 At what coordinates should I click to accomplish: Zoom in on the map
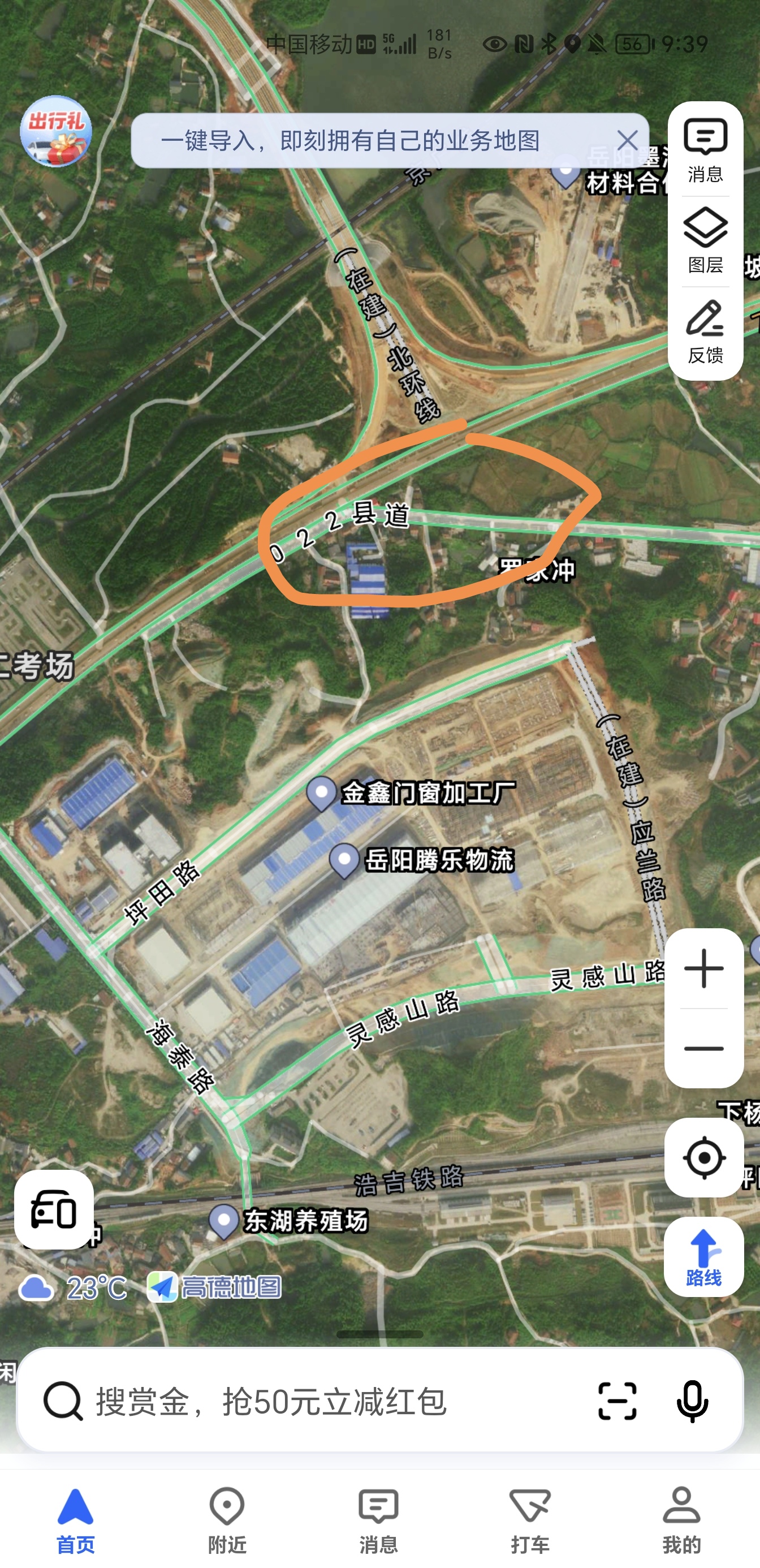[703, 968]
